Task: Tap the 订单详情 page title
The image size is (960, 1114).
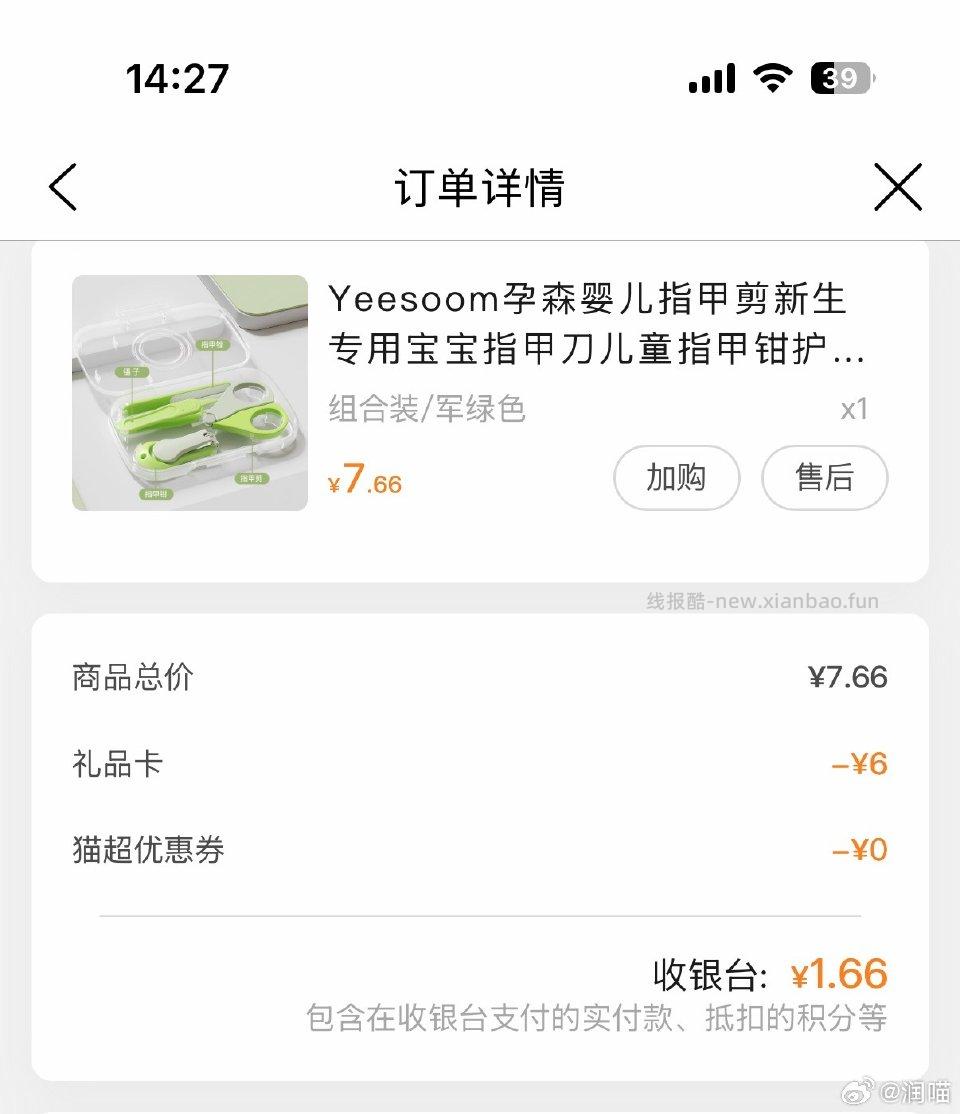Action: coord(480,189)
